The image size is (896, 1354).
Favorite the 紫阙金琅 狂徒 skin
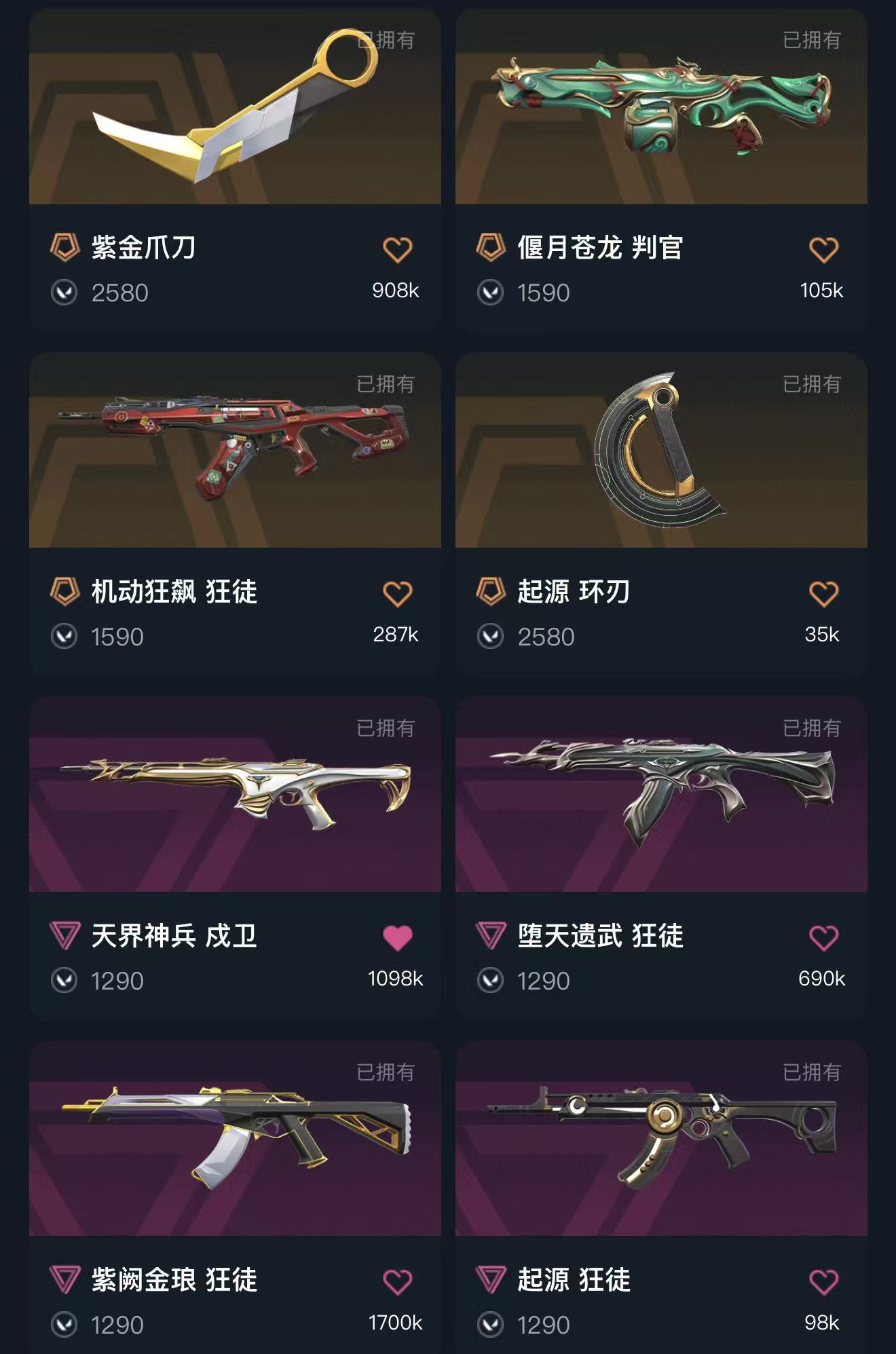click(x=397, y=1282)
